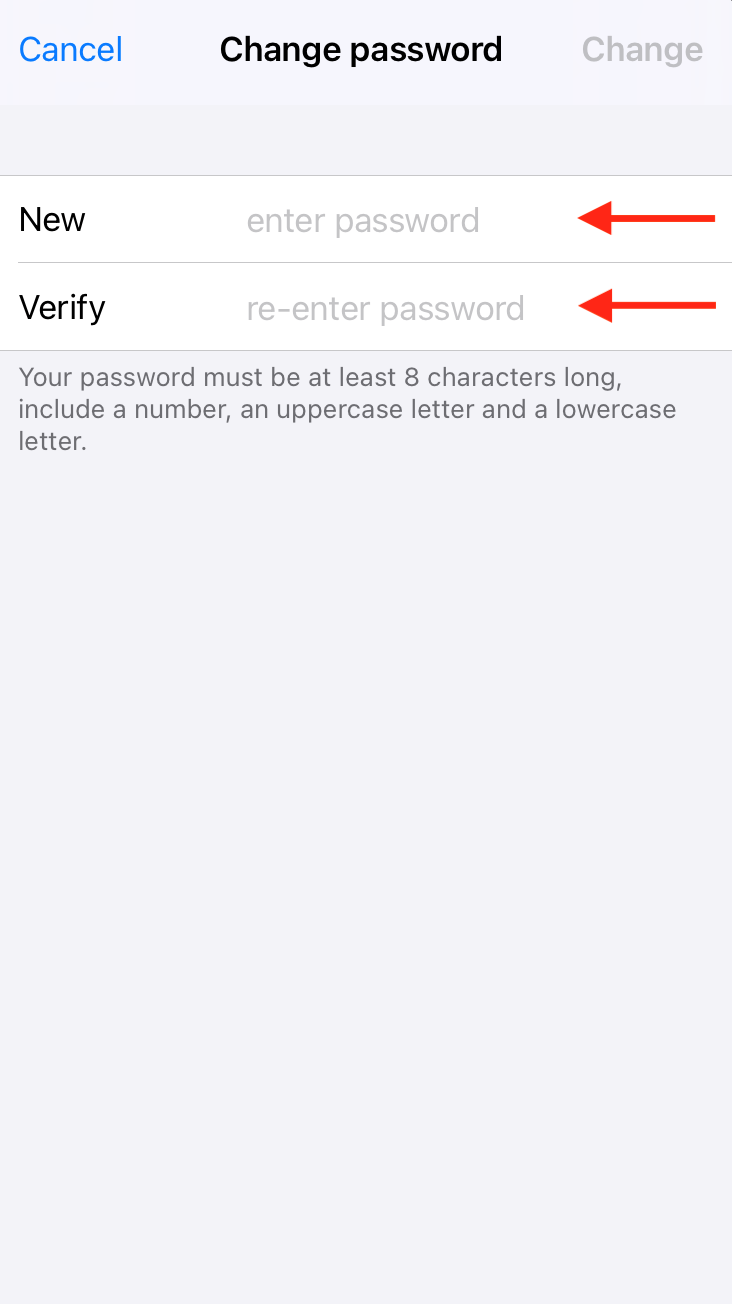Click inside the Verify password row
The width and height of the screenshot is (732, 1304).
pyautogui.click(x=366, y=308)
